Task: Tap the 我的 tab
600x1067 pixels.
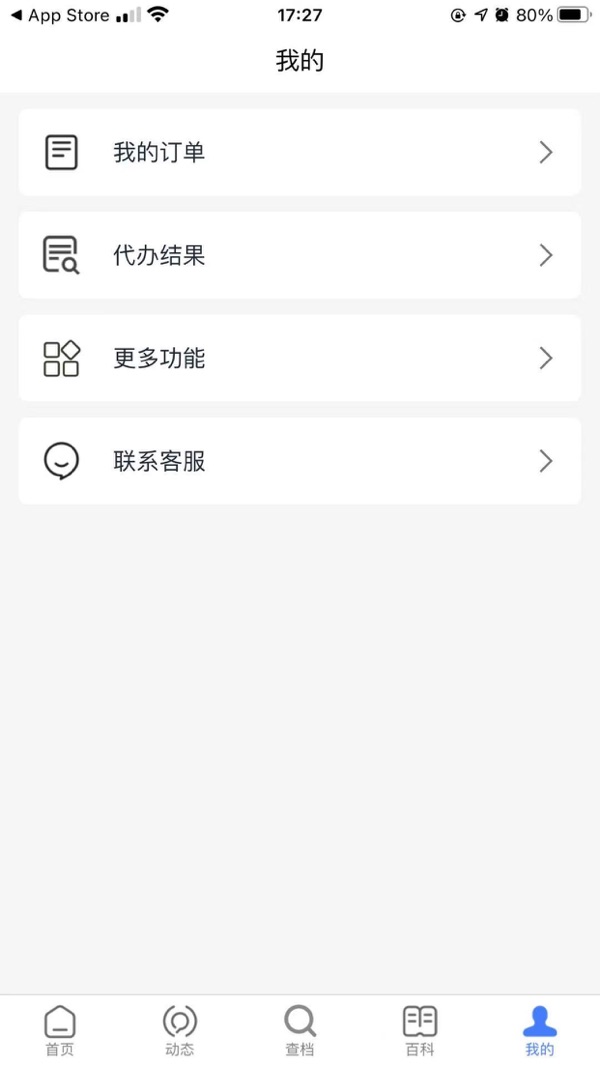Action: (x=539, y=1030)
